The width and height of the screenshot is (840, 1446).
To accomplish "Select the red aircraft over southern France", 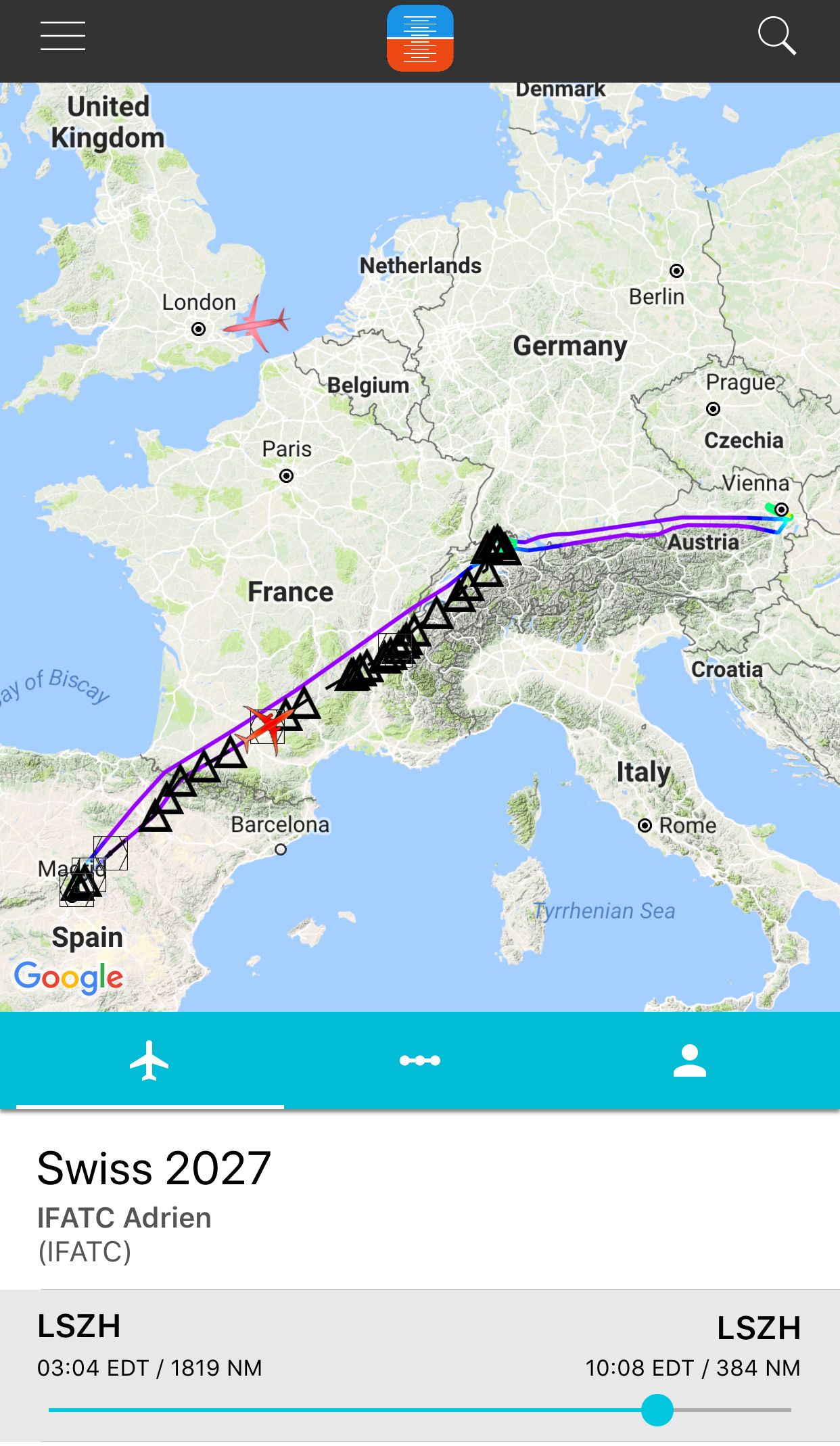I will 269,727.
